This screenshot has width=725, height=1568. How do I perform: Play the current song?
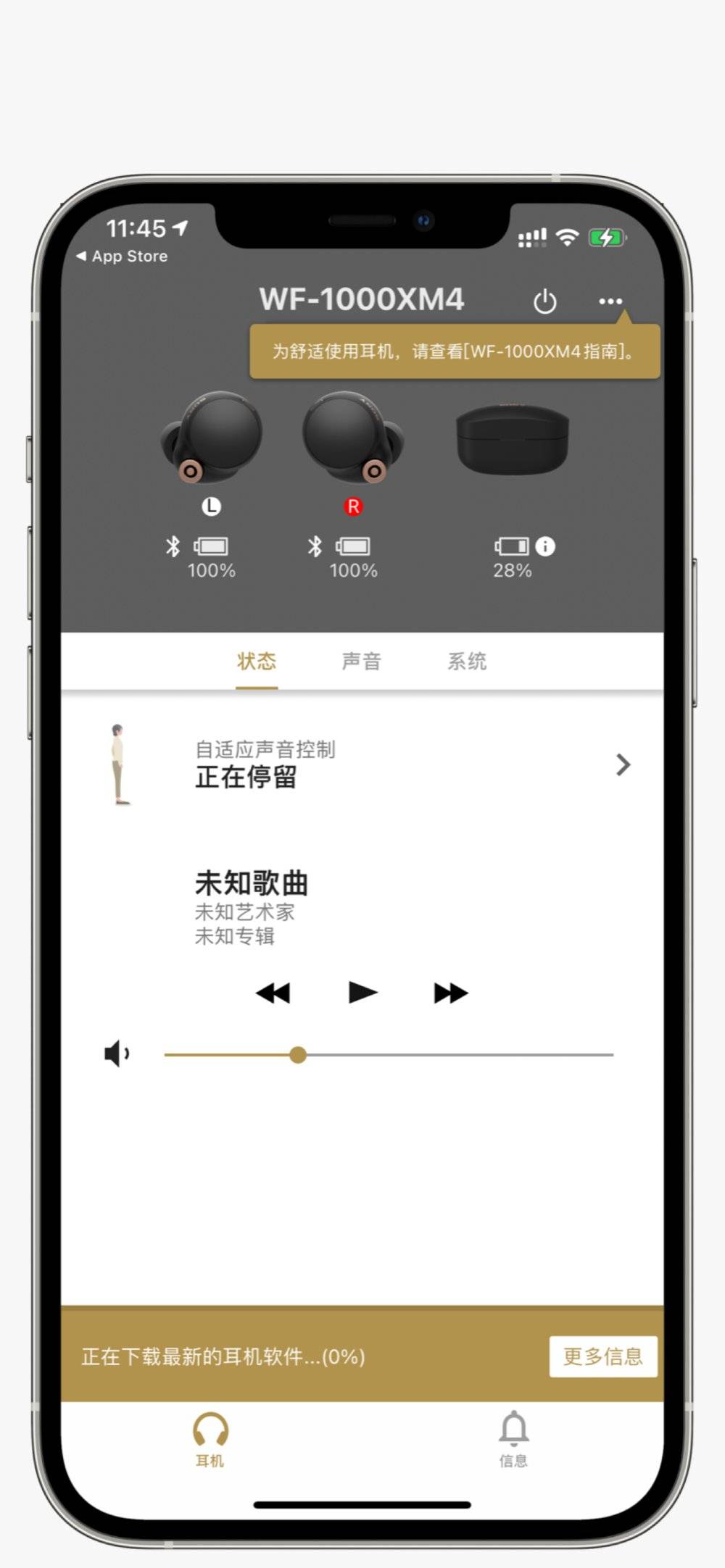(362, 993)
